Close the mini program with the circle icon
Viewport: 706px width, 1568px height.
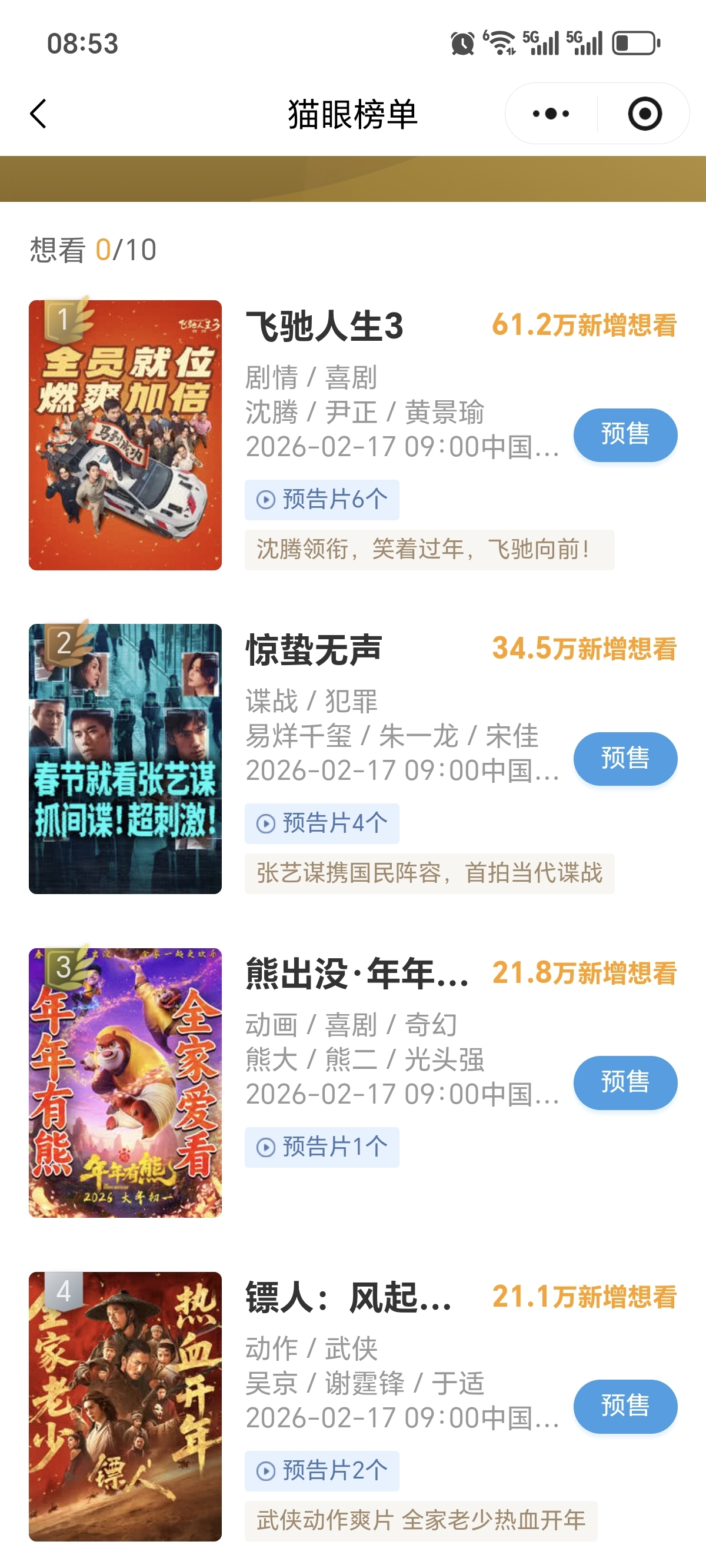645,114
